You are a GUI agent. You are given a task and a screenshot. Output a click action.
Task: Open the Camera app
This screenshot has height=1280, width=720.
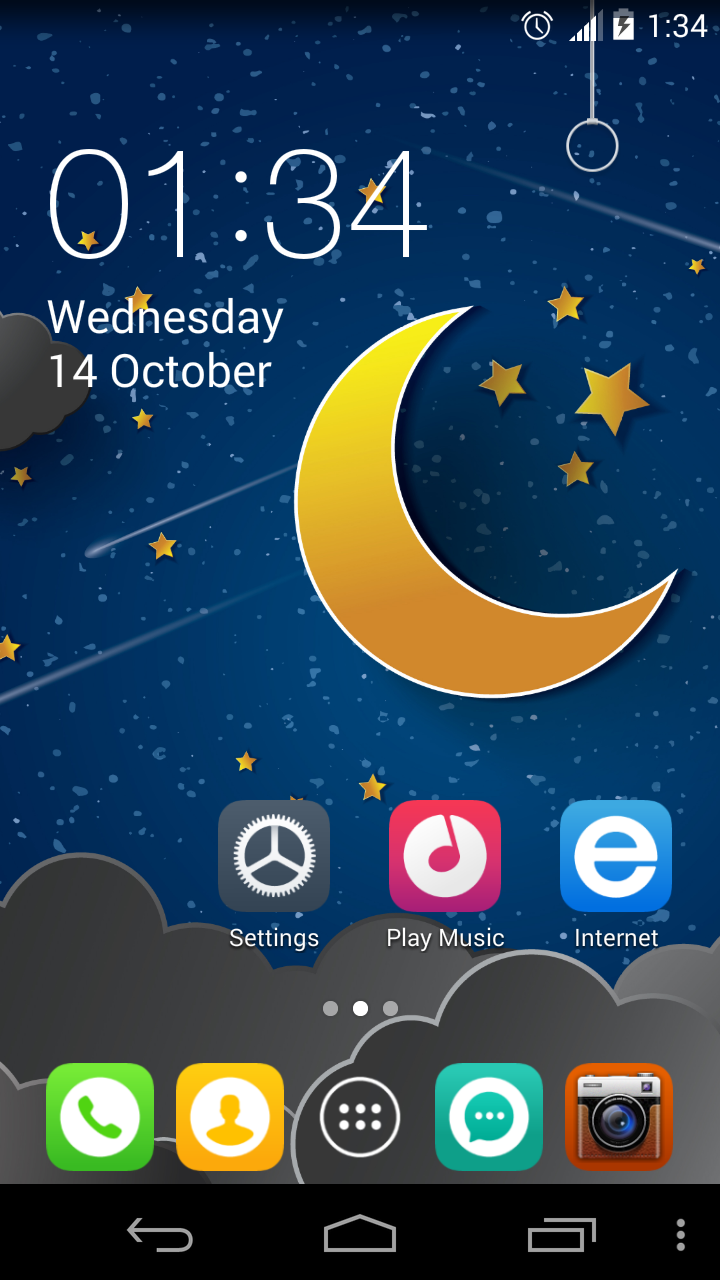619,1117
